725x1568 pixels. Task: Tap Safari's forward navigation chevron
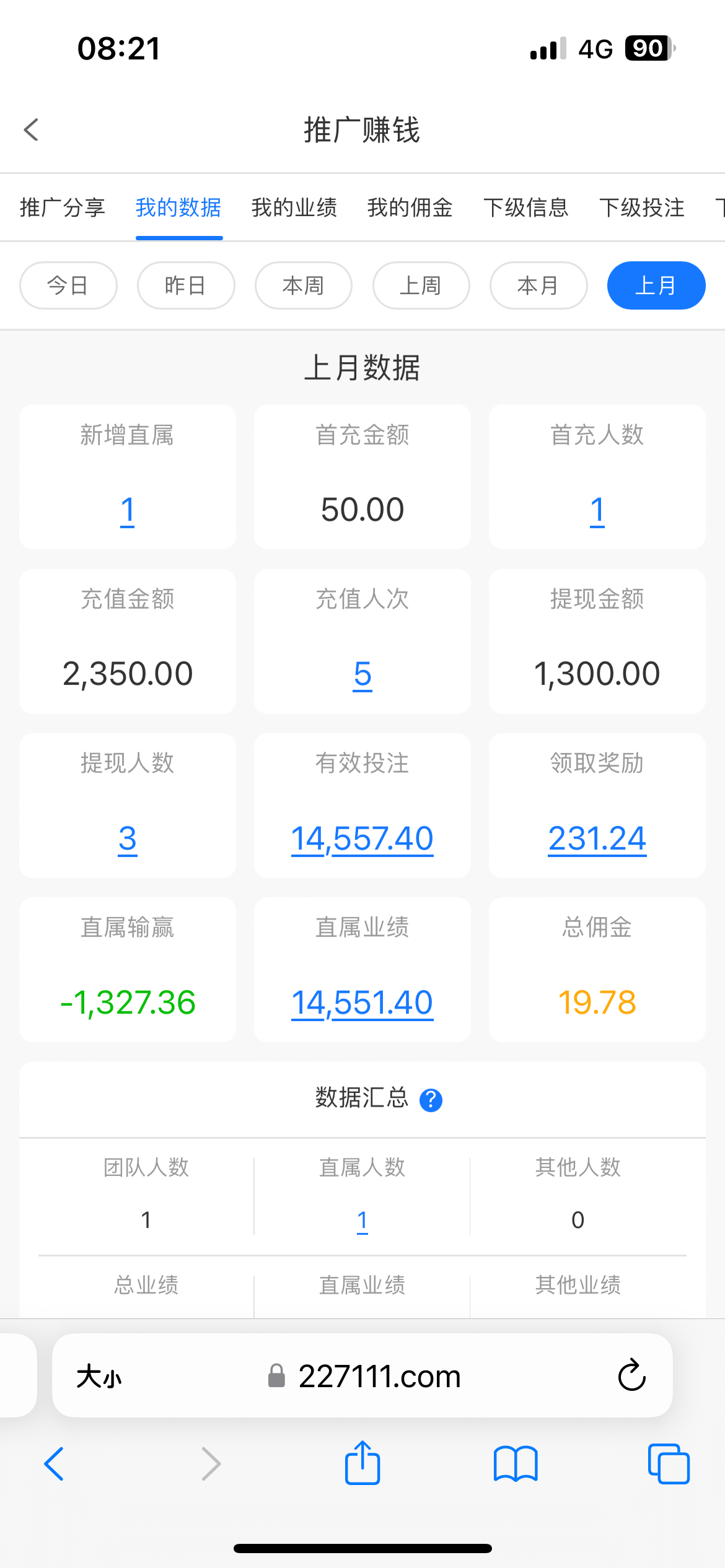pyautogui.click(x=211, y=1465)
